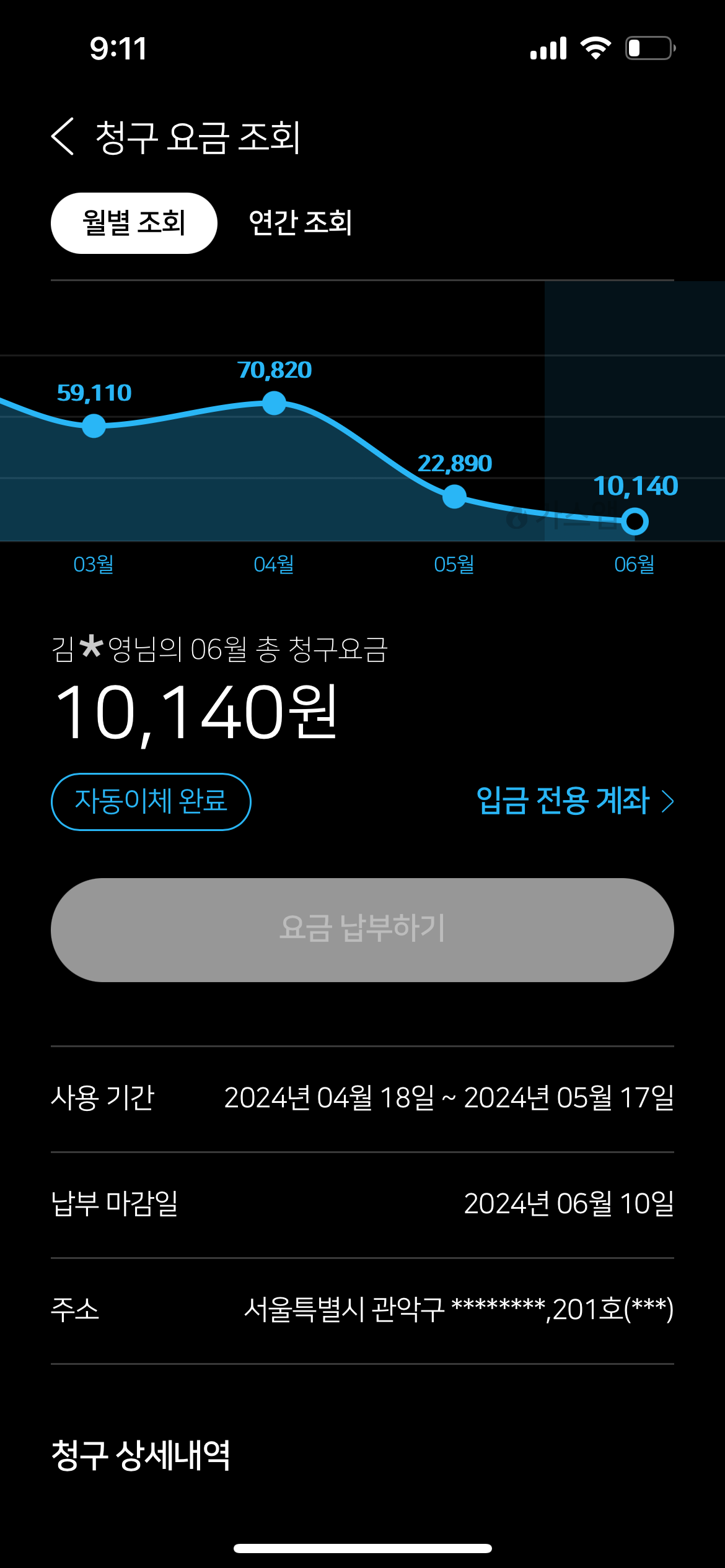Go back from 청구 요금 조회
Screen dimensions: 725x1568
coord(63,136)
